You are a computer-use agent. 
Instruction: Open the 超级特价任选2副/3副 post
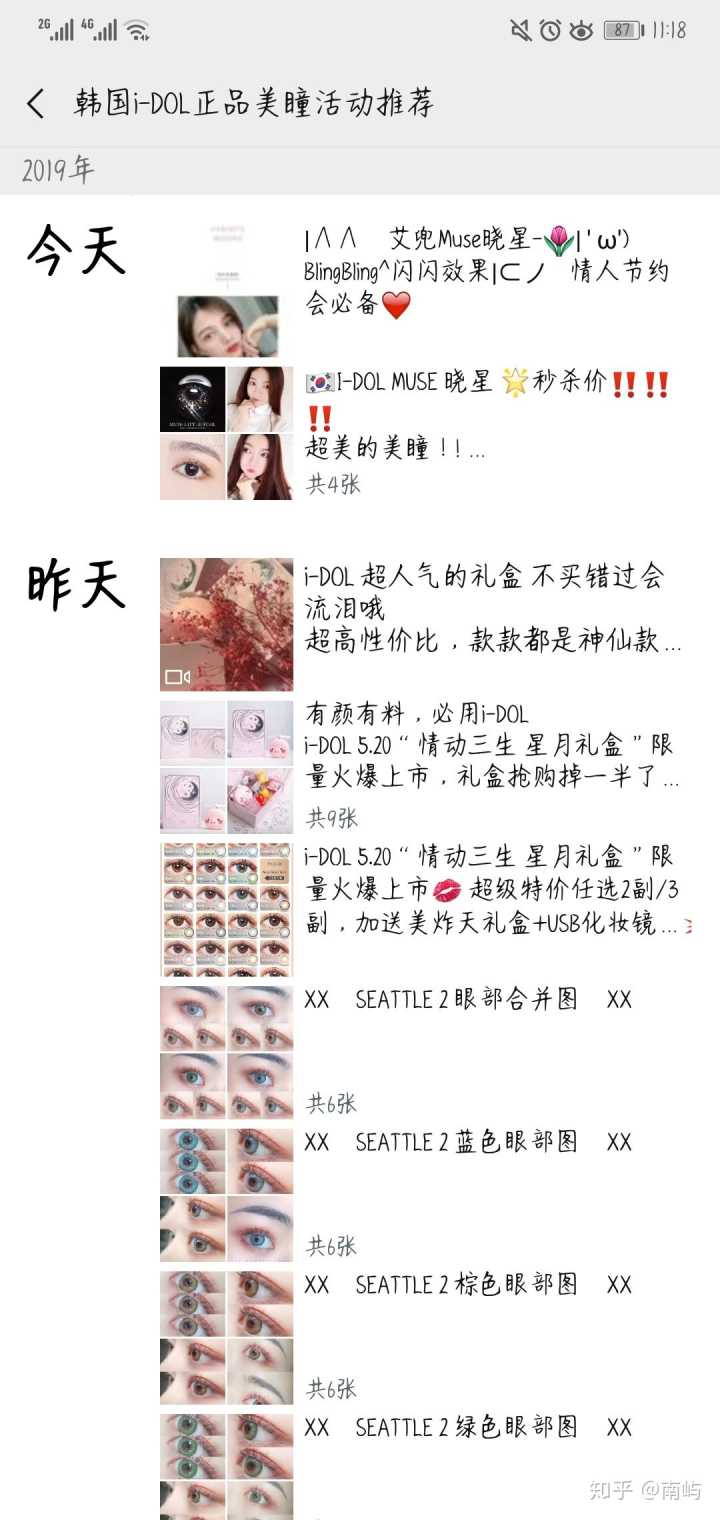coord(490,890)
